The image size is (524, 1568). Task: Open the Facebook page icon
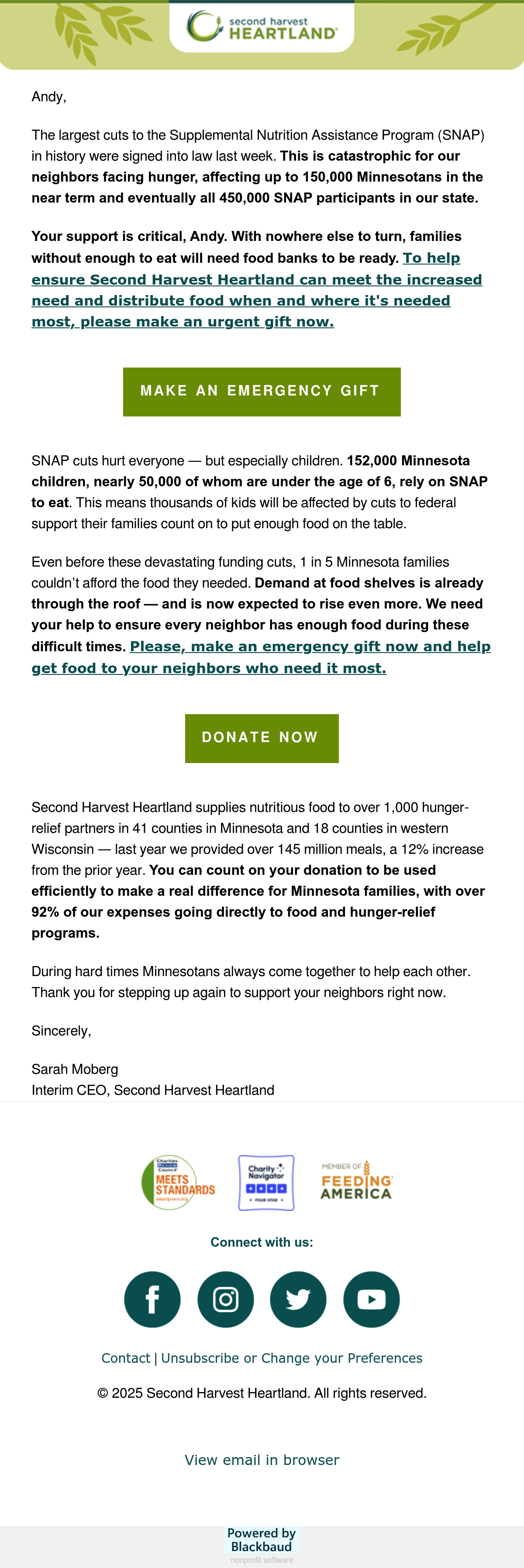tap(152, 1300)
